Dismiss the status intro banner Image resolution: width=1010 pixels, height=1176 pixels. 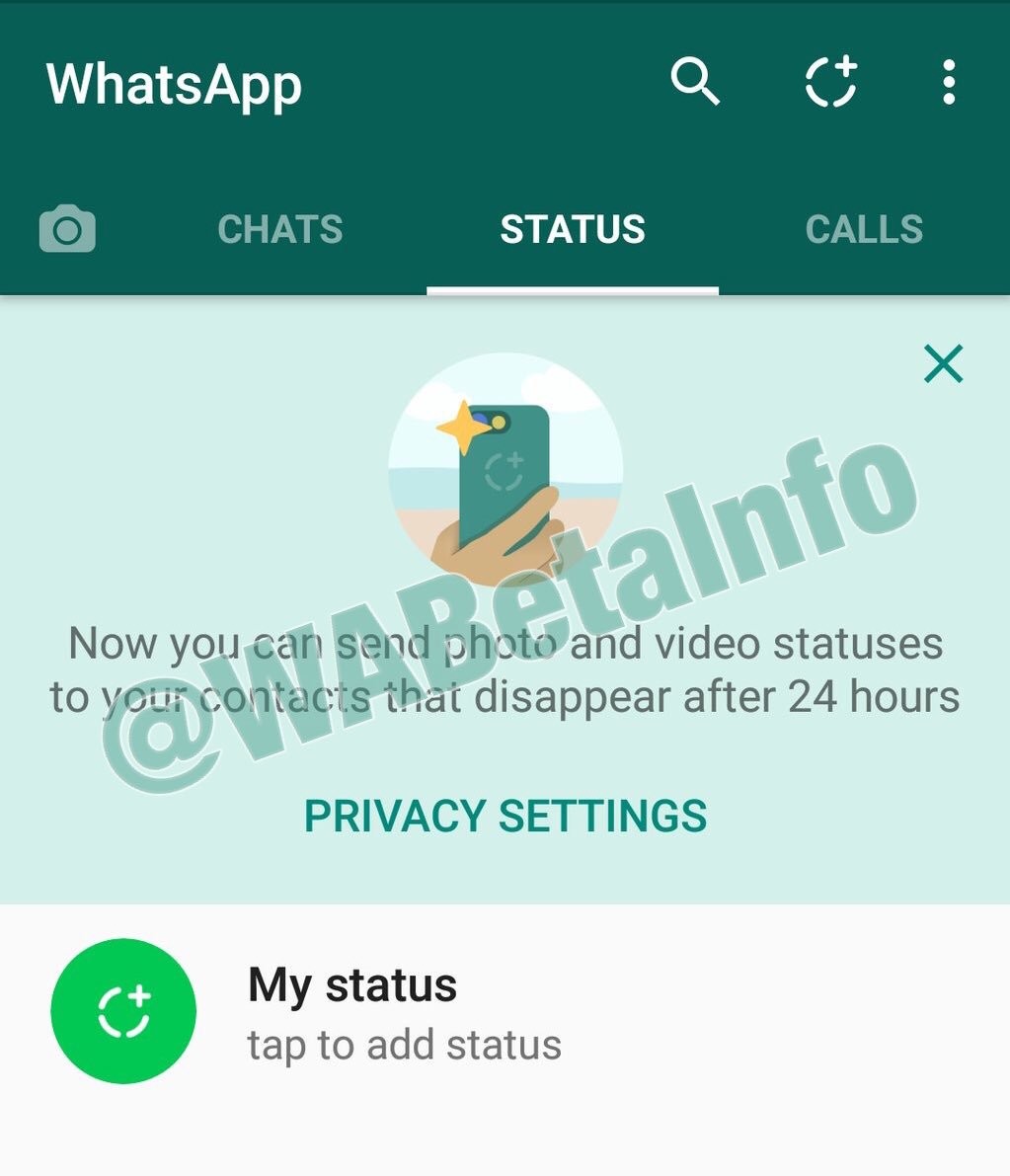(943, 363)
